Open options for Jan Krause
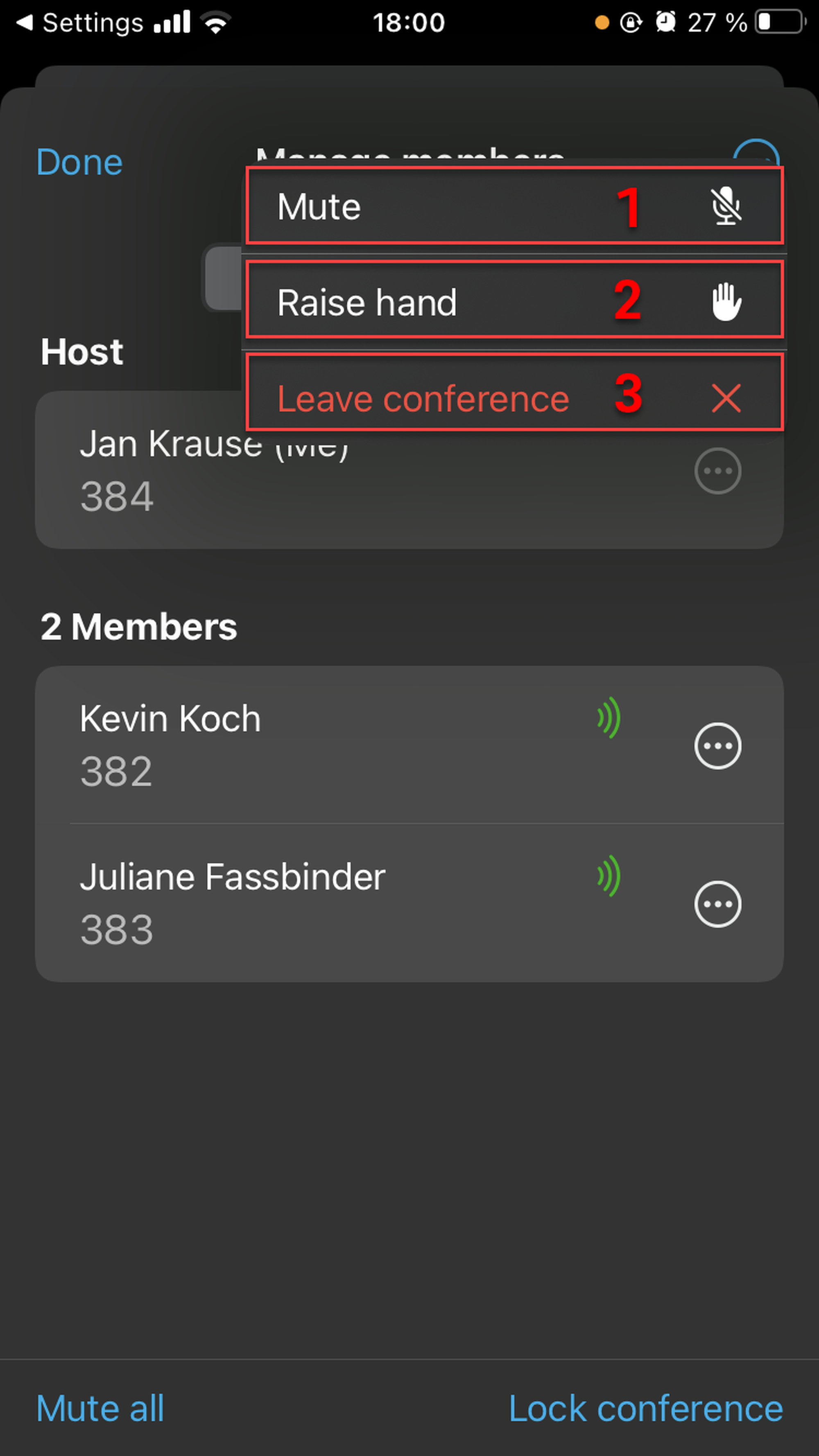 click(x=717, y=471)
